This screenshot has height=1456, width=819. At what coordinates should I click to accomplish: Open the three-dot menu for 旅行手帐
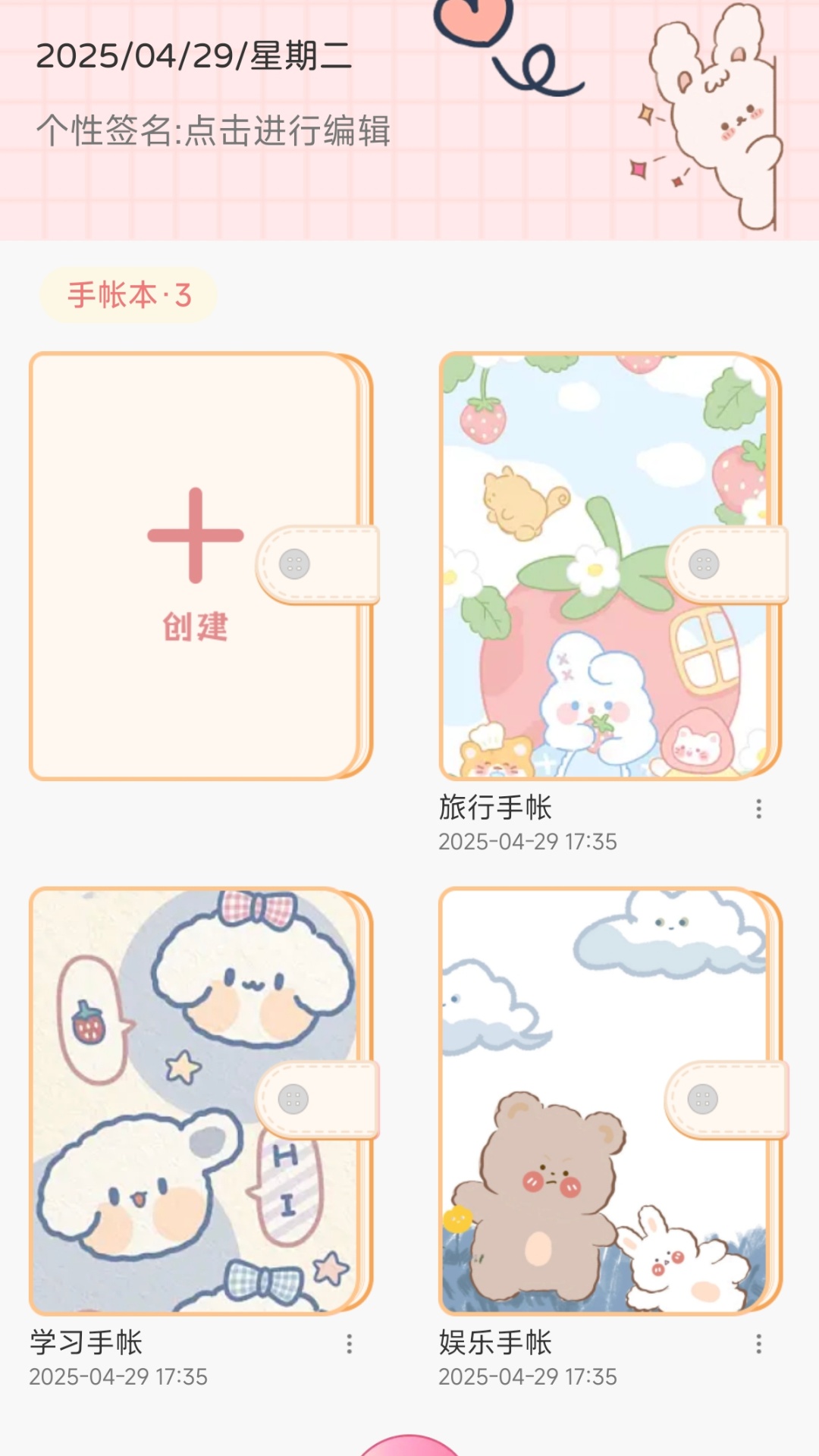[x=758, y=808]
